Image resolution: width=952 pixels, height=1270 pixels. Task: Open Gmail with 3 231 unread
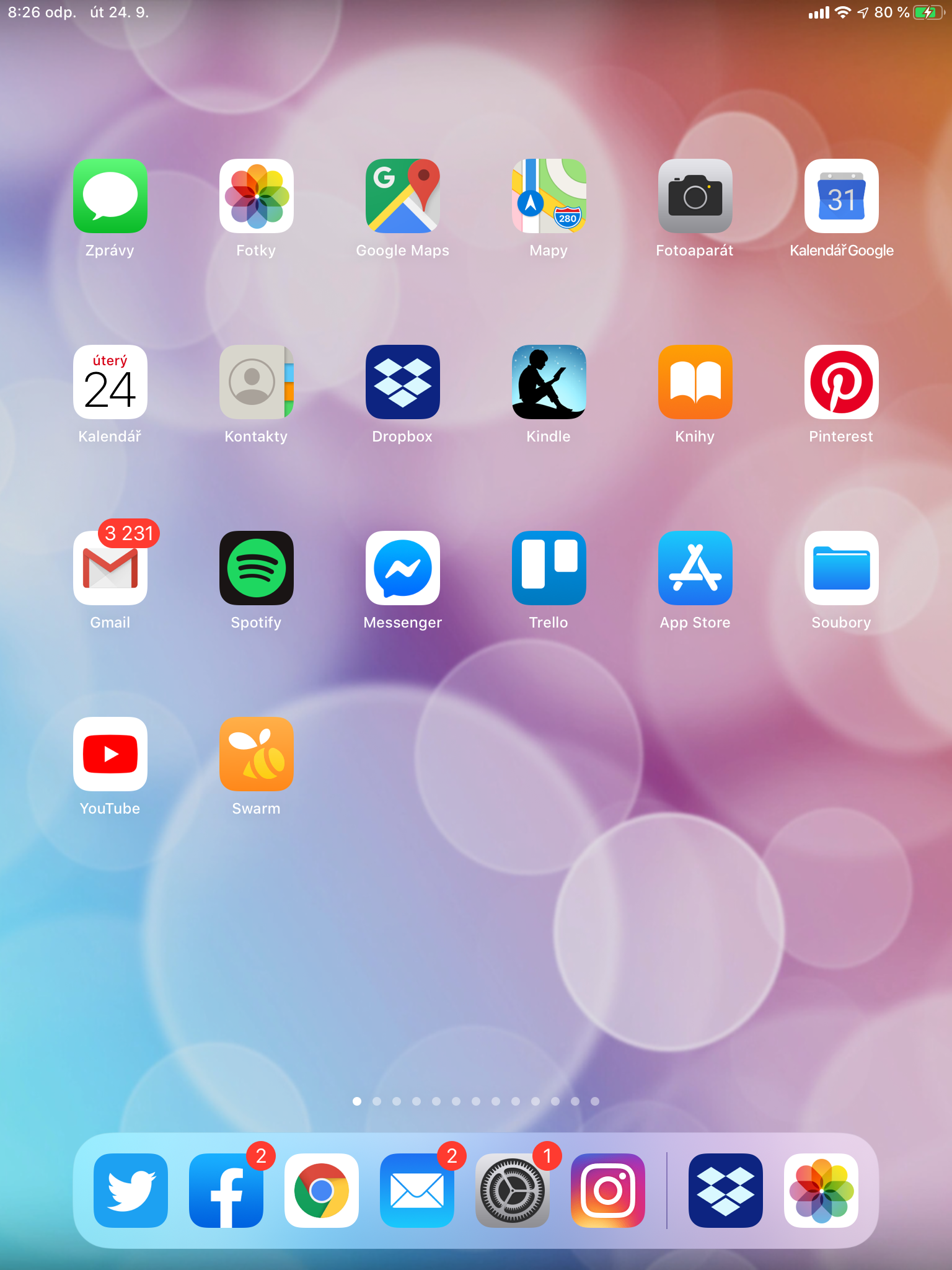[110, 568]
